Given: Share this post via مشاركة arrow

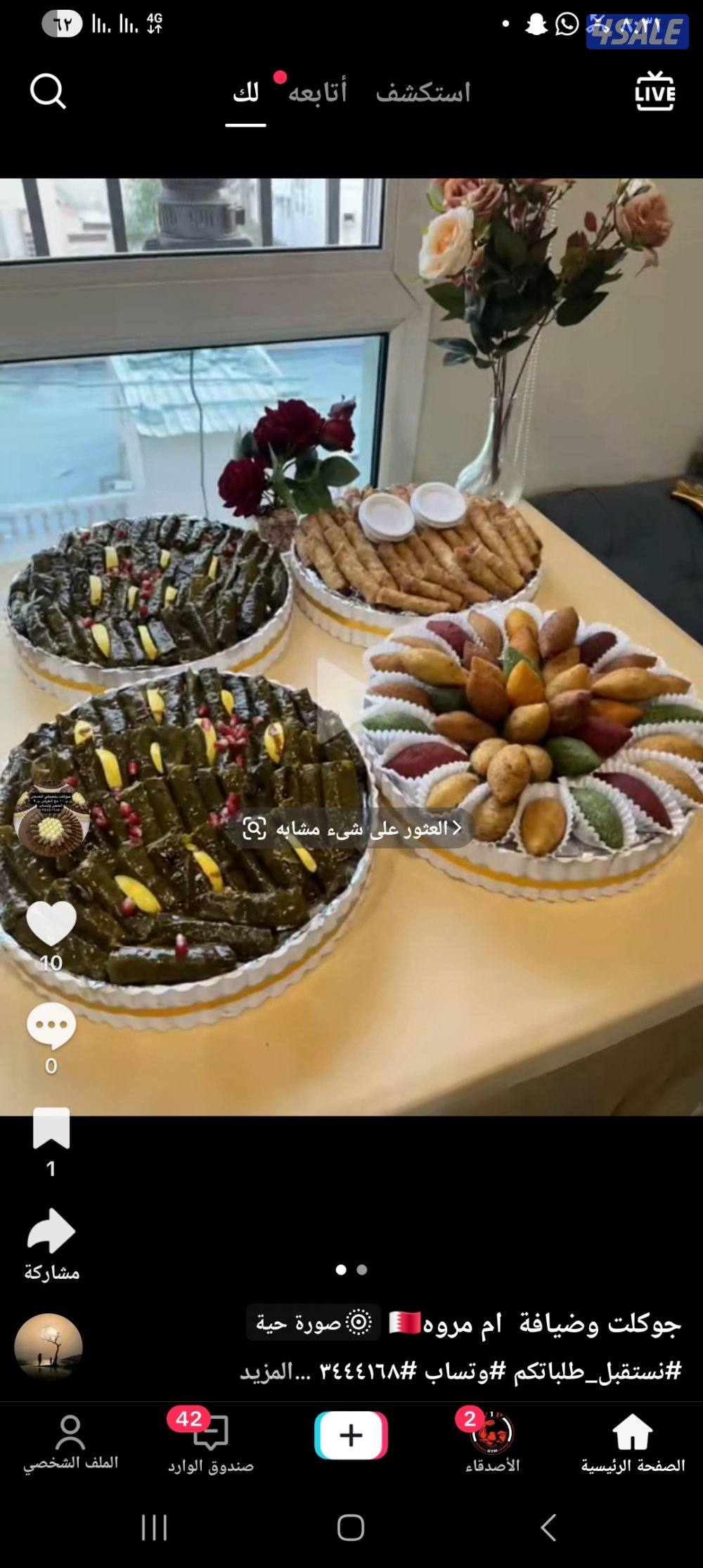Looking at the screenshot, I should click(x=51, y=1232).
